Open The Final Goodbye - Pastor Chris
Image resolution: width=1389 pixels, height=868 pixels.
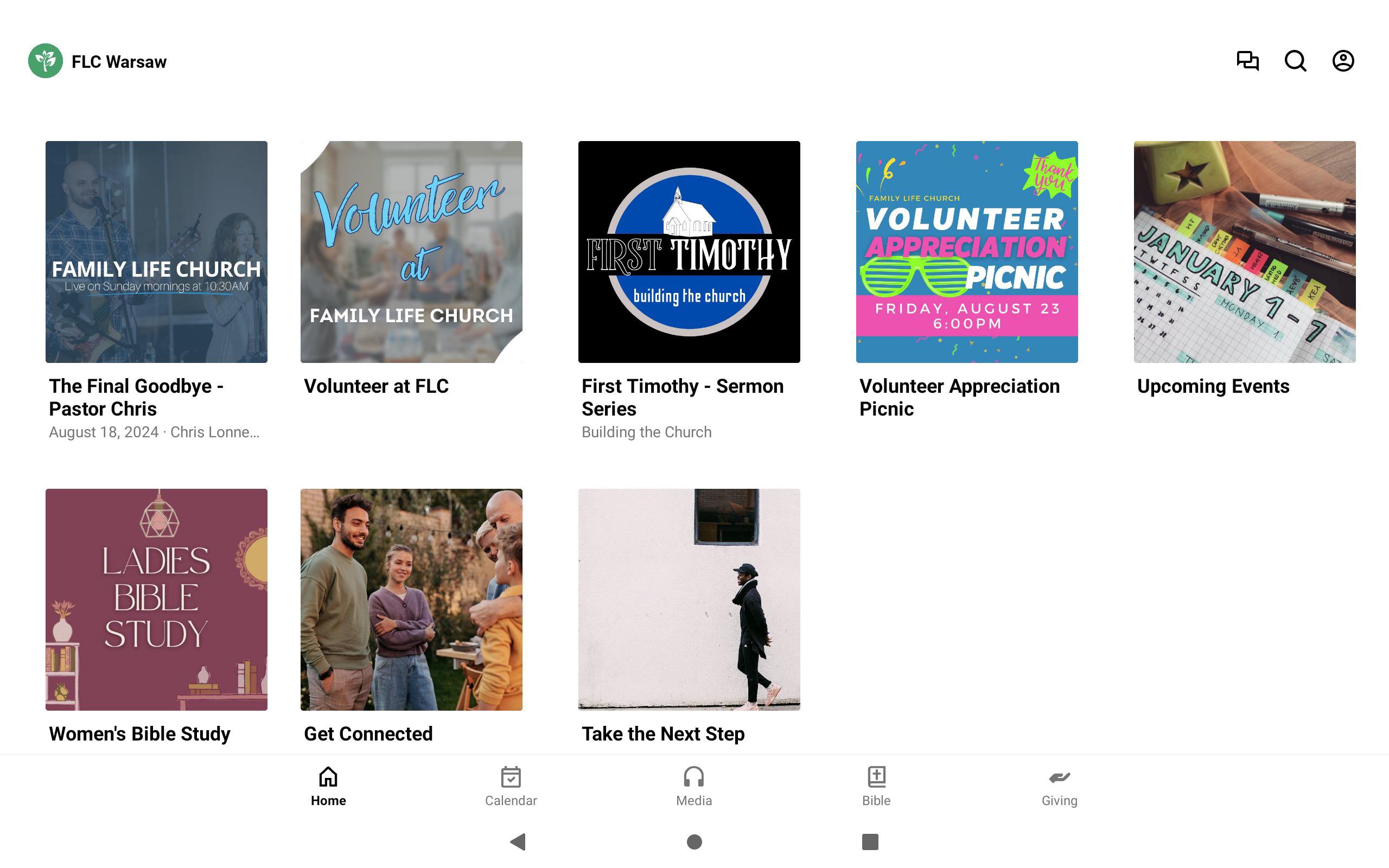pyautogui.click(x=156, y=252)
